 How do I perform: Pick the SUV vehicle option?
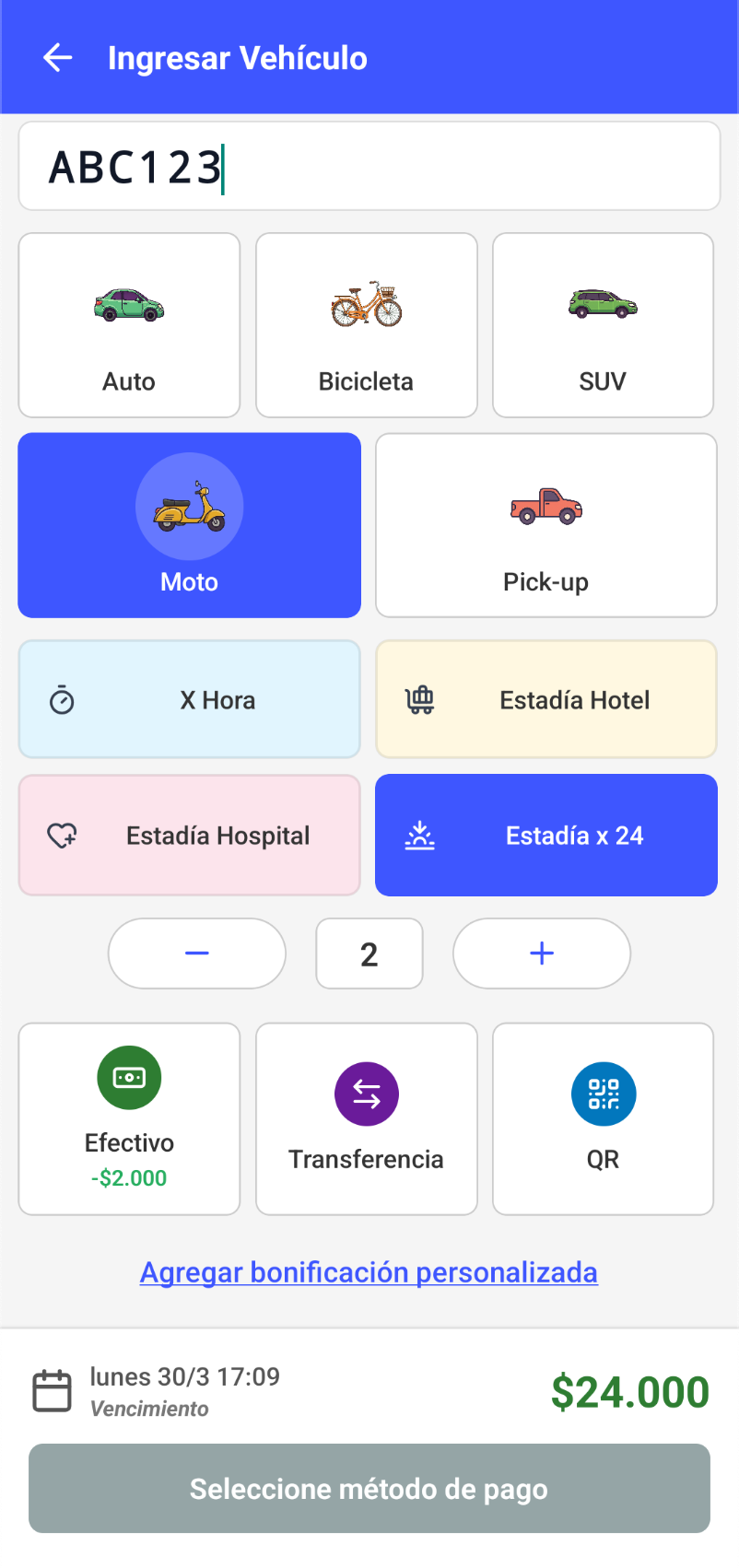coord(603,325)
